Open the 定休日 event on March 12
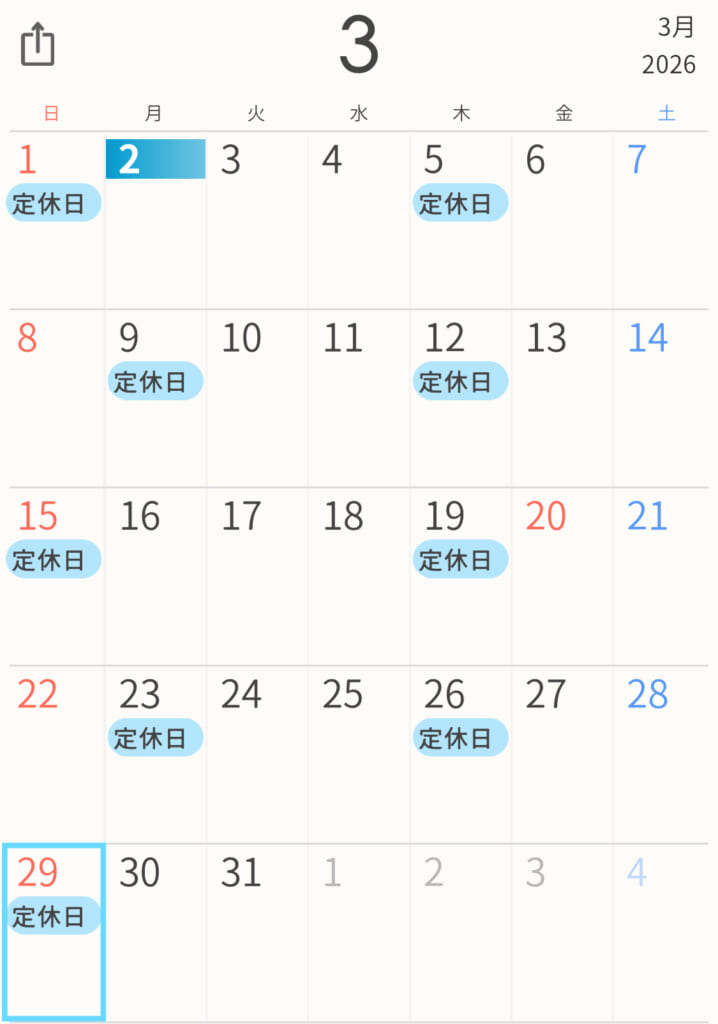Image resolution: width=718 pixels, height=1024 pixels. click(x=460, y=381)
